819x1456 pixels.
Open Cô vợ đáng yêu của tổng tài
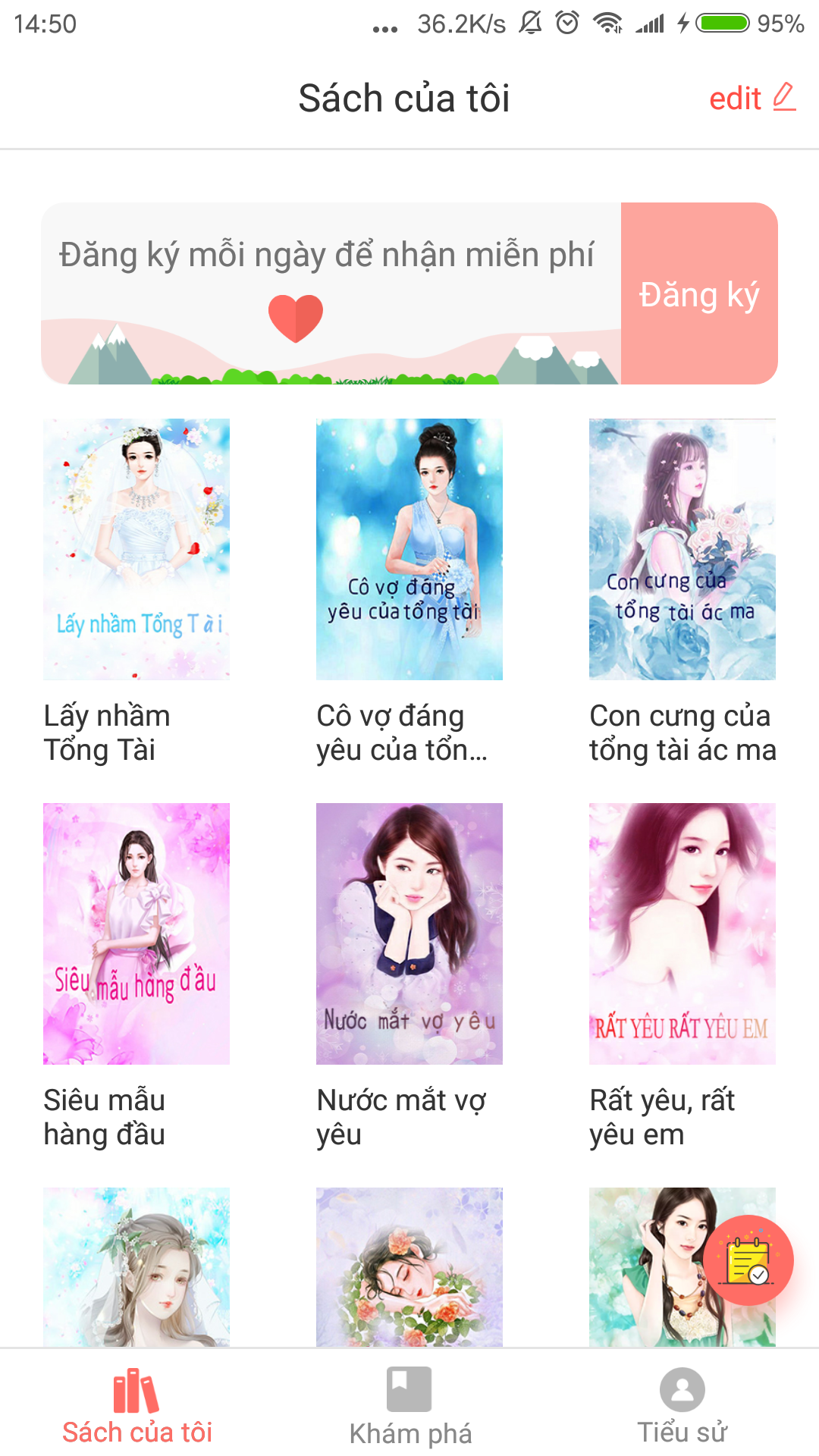[409, 550]
